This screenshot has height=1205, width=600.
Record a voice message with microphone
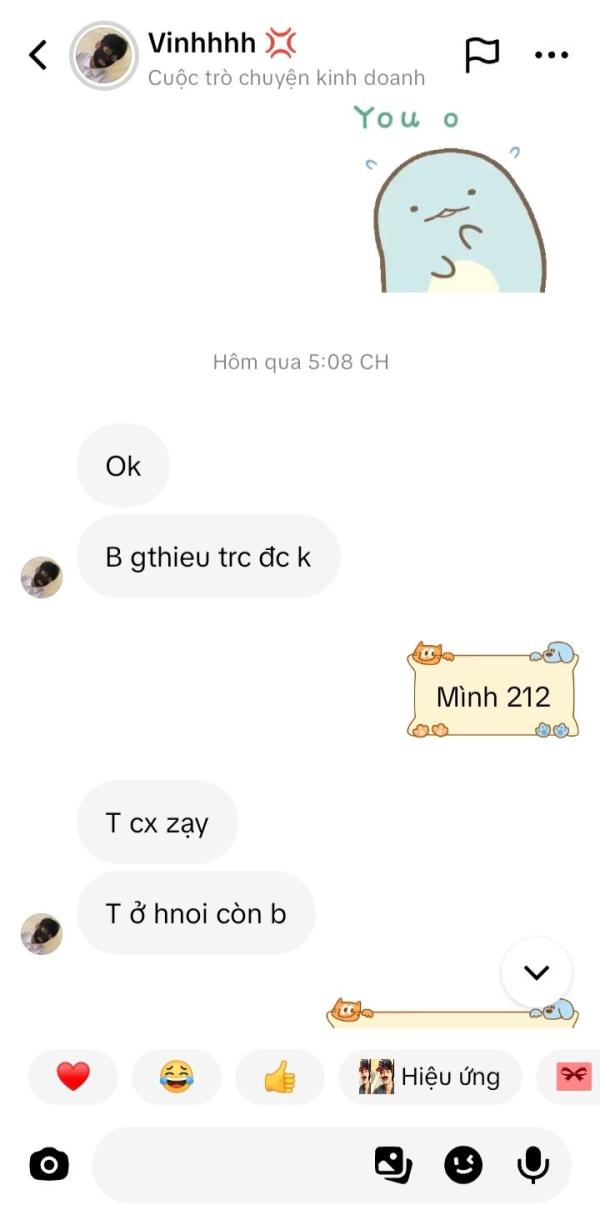pyautogui.click(x=533, y=1164)
